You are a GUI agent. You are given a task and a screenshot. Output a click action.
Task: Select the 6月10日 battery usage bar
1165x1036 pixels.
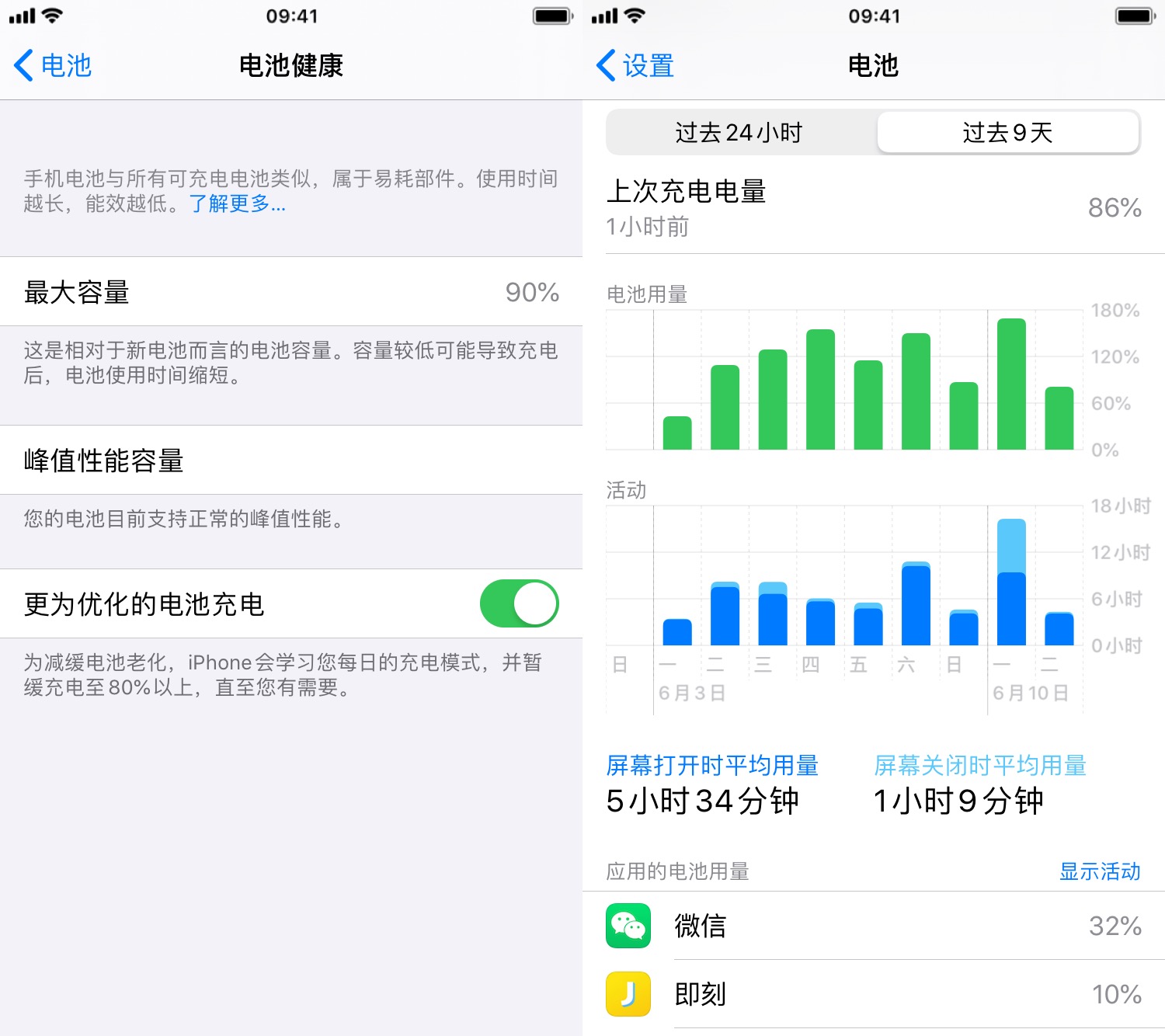(1011, 384)
